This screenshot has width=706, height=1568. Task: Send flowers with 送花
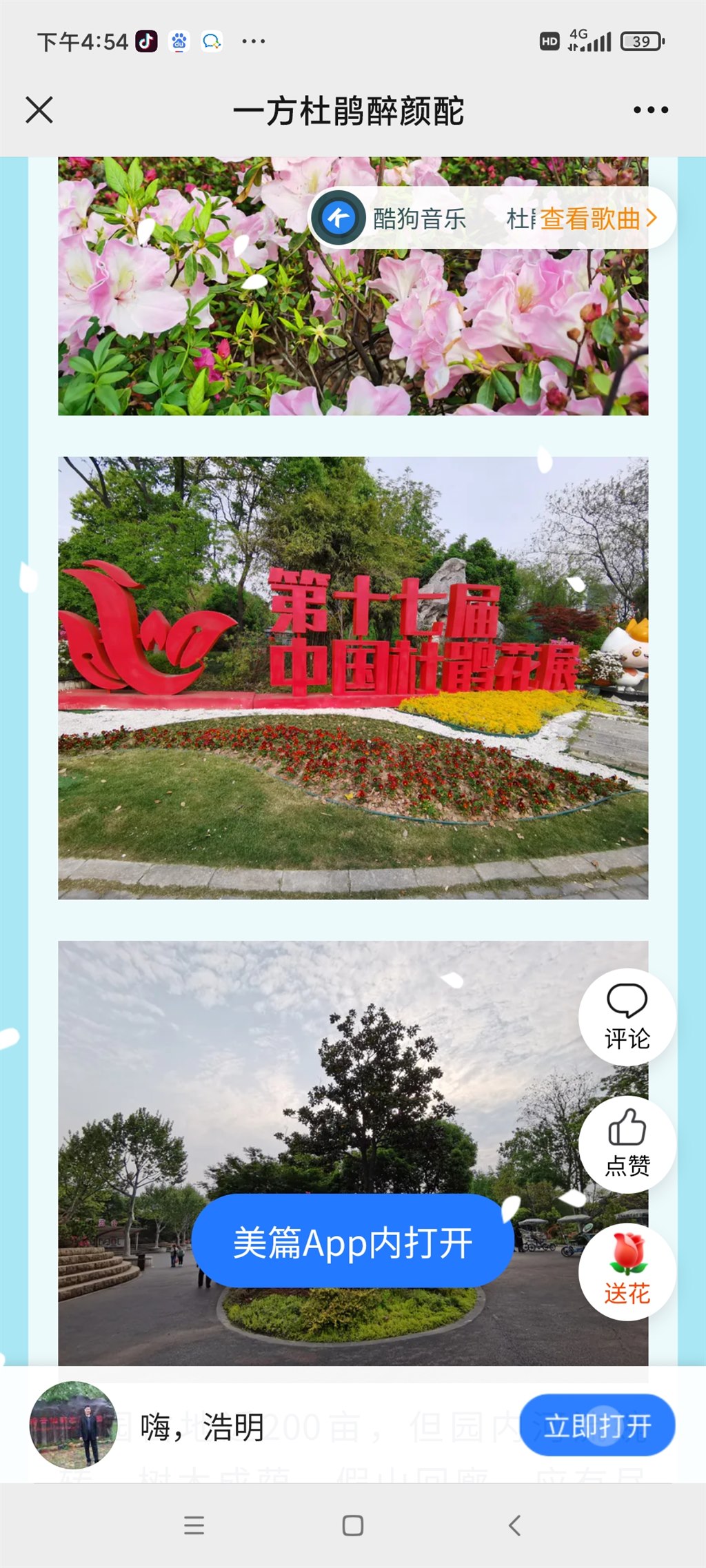(627, 1272)
